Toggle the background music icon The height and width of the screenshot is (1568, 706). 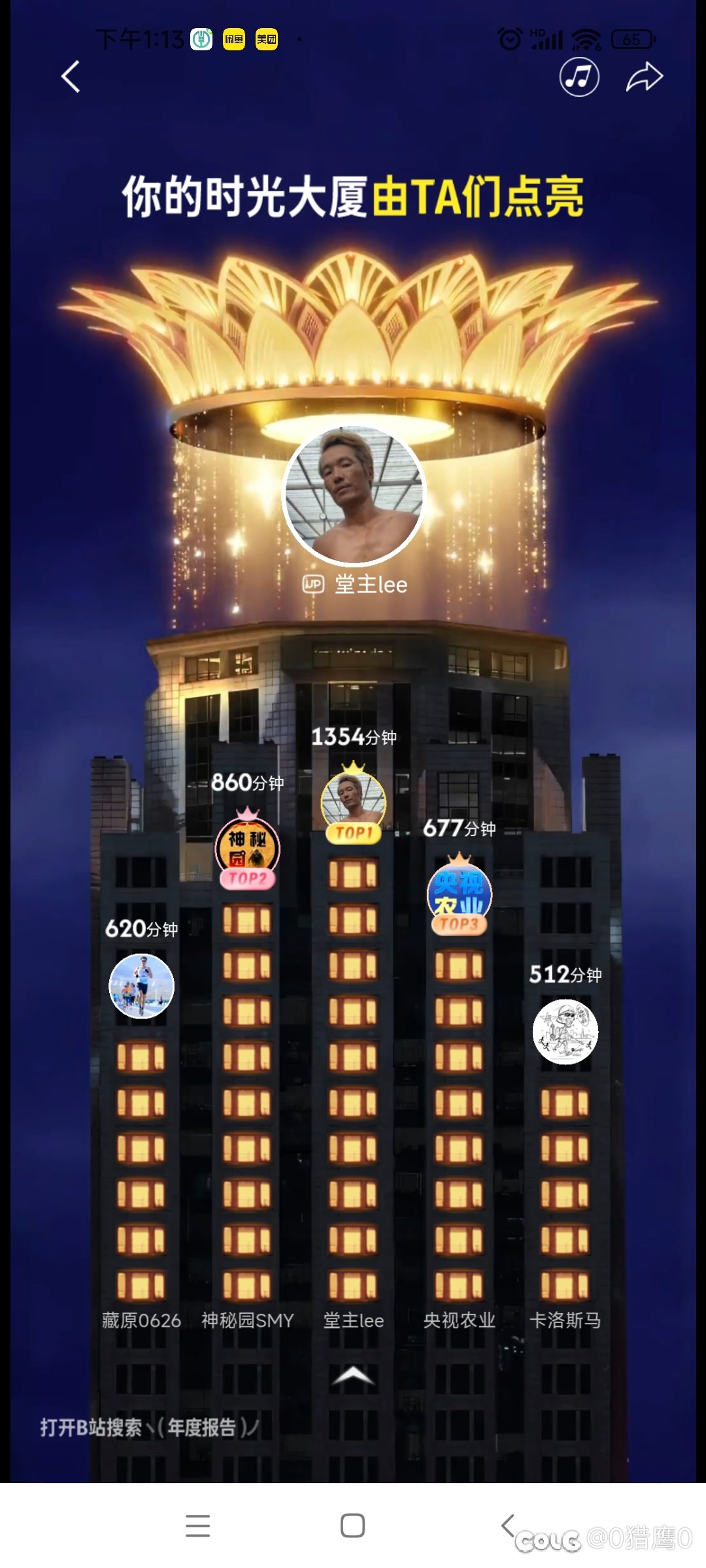click(579, 77)
